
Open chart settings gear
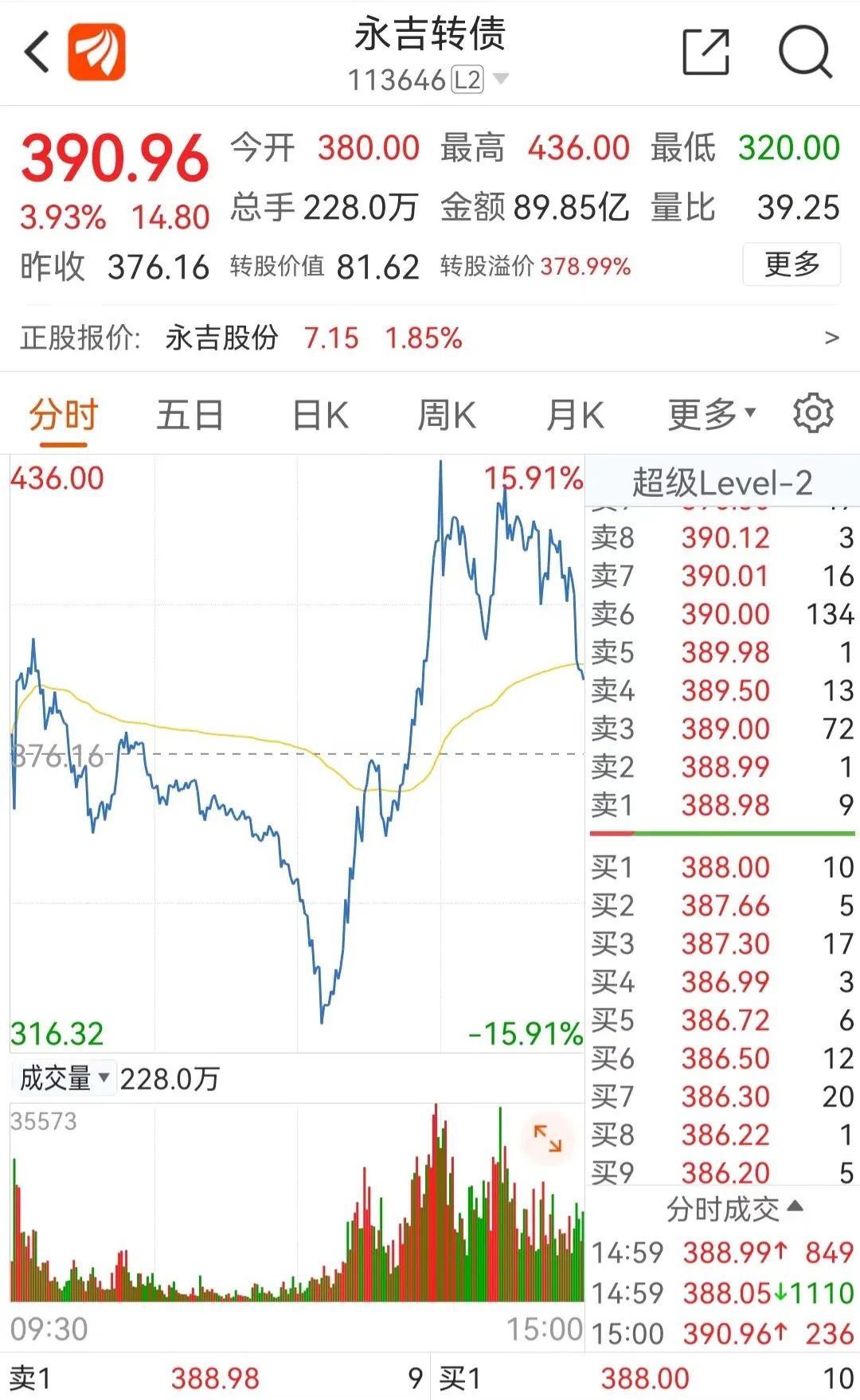click(x=813, y=413)
